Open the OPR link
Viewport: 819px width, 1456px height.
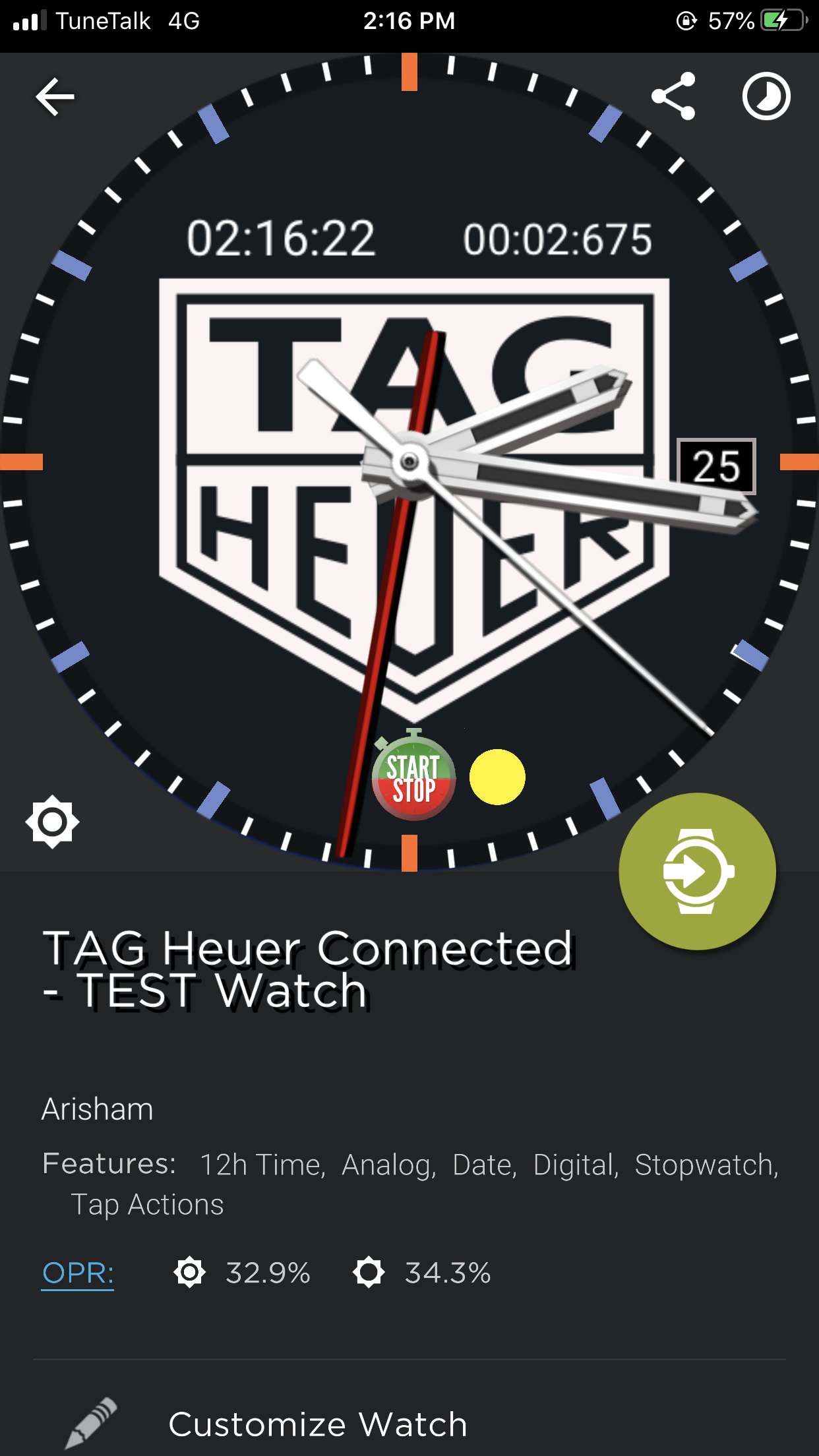tap(78, 1273)
